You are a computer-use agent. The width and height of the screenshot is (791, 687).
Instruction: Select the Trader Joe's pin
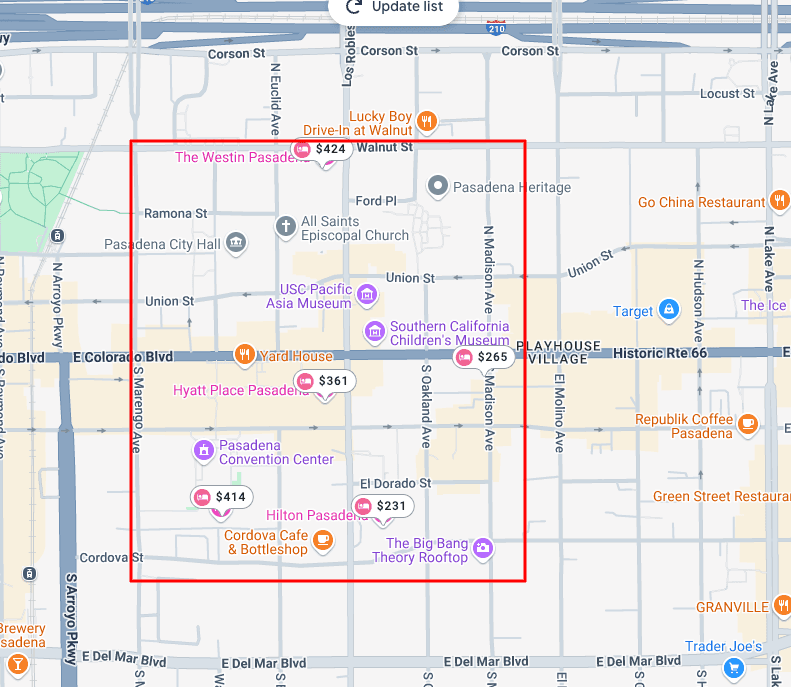pyautogui.click(x=734, y=665)
